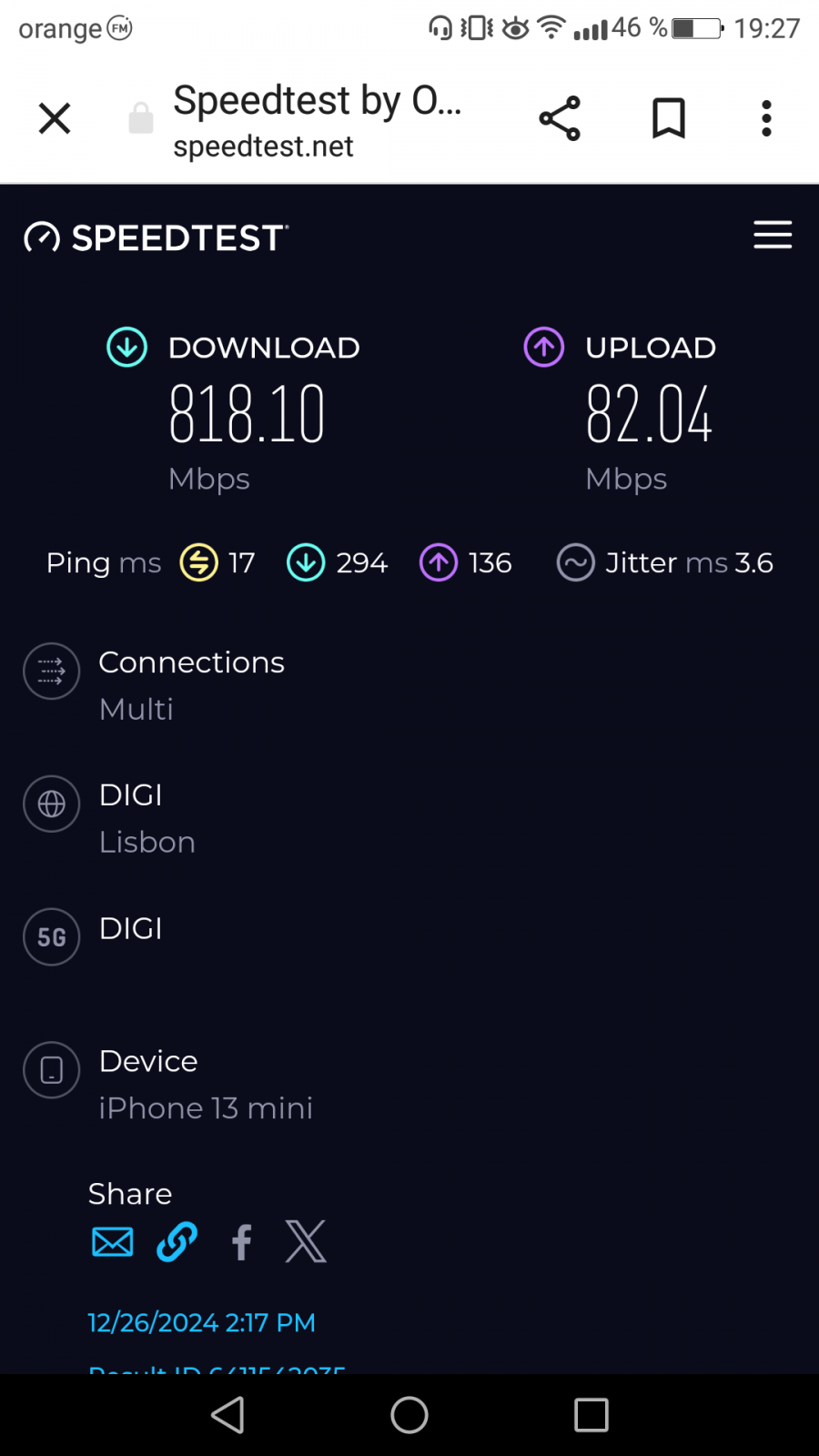Share the result via email
The image size is (819, 1456).
[x=113, y=1241]
